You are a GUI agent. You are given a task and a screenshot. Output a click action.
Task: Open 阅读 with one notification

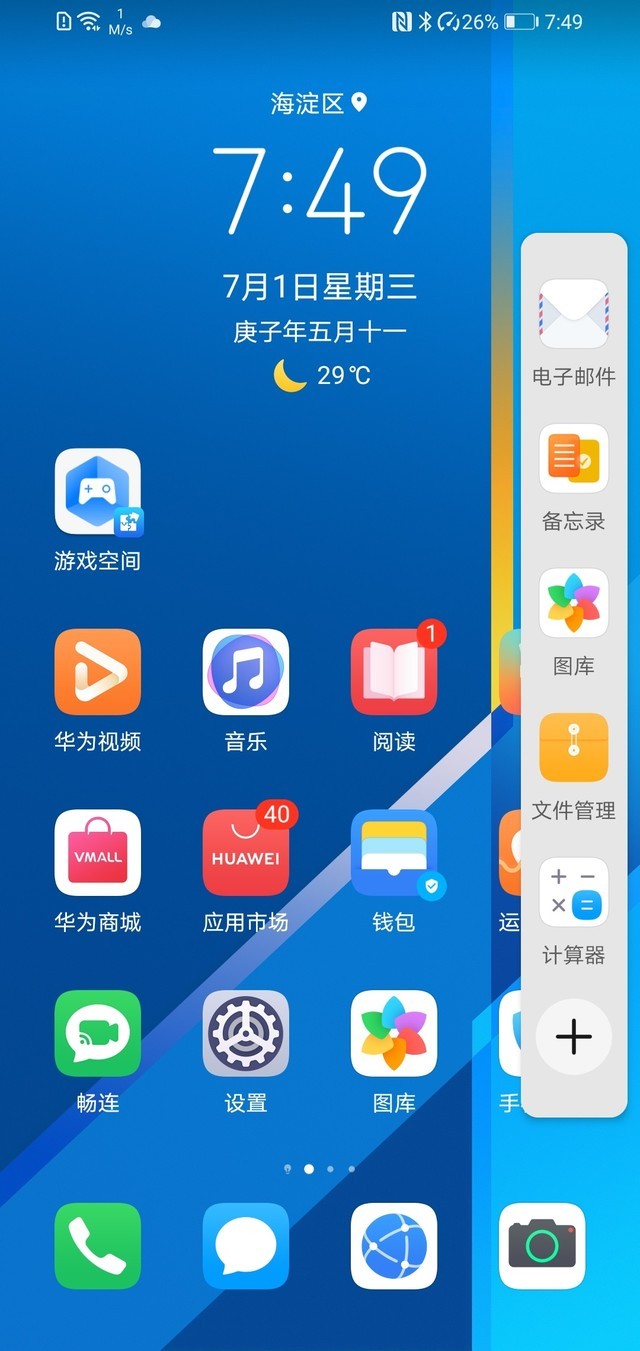click(x=393, y=672)
